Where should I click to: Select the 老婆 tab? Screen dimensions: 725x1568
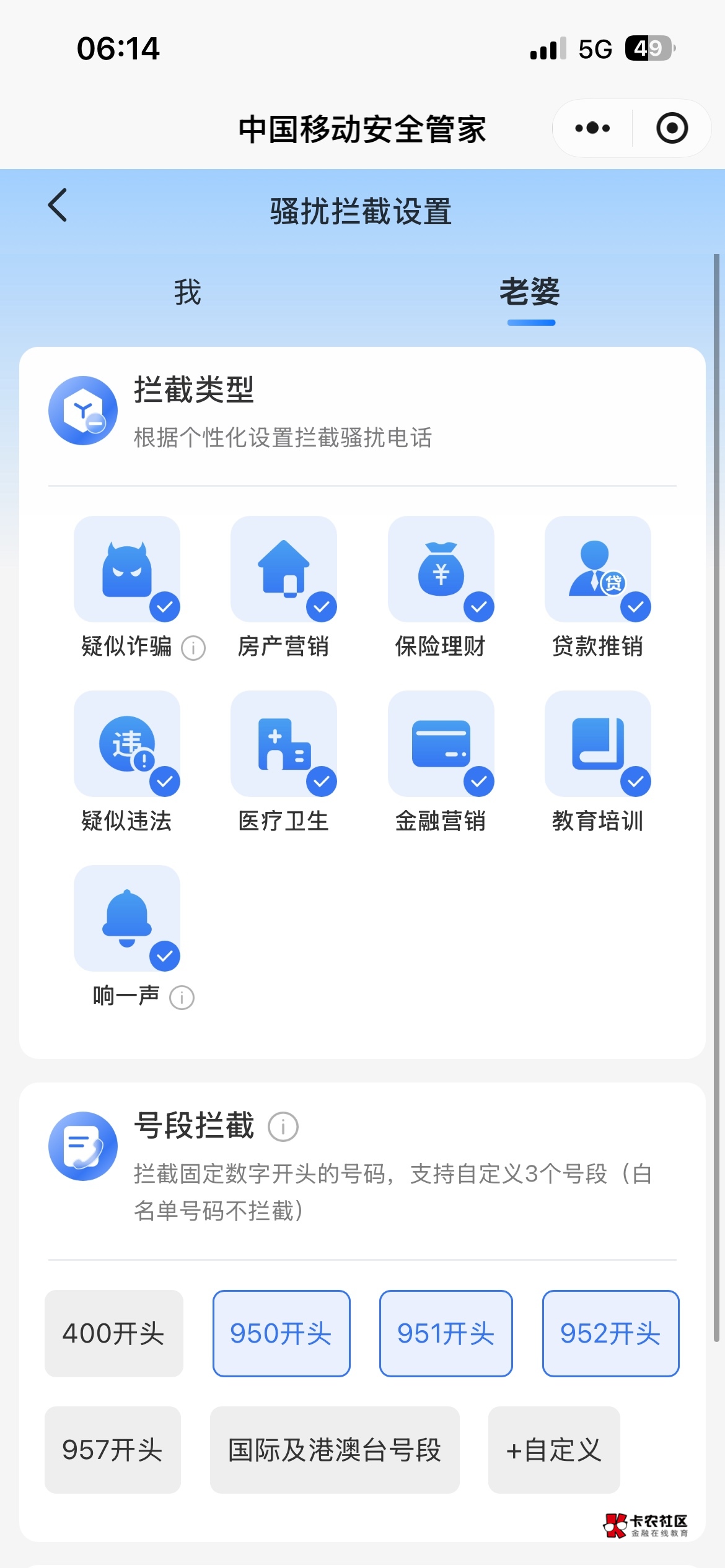click(530, 292)
